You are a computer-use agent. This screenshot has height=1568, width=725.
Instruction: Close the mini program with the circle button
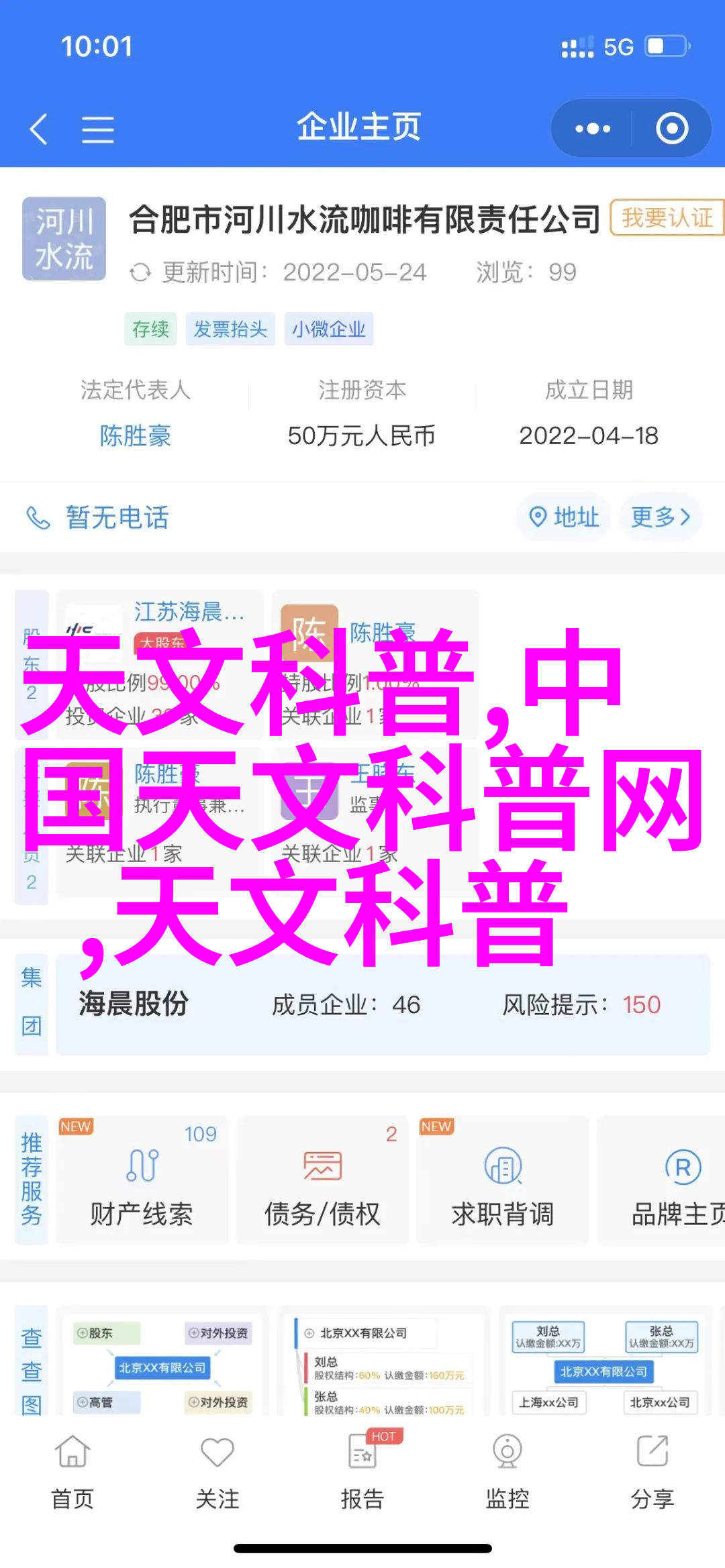pyautogui.click(x=672, y=129)
